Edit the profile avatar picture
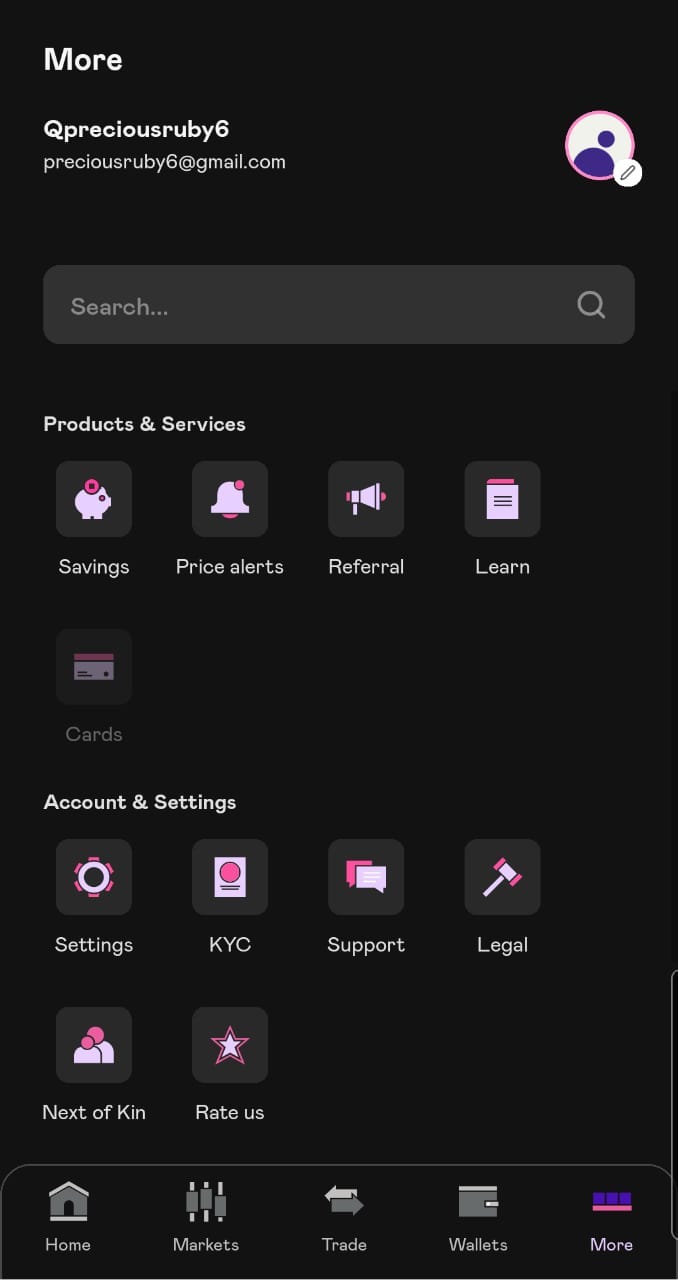 point(627,173)
